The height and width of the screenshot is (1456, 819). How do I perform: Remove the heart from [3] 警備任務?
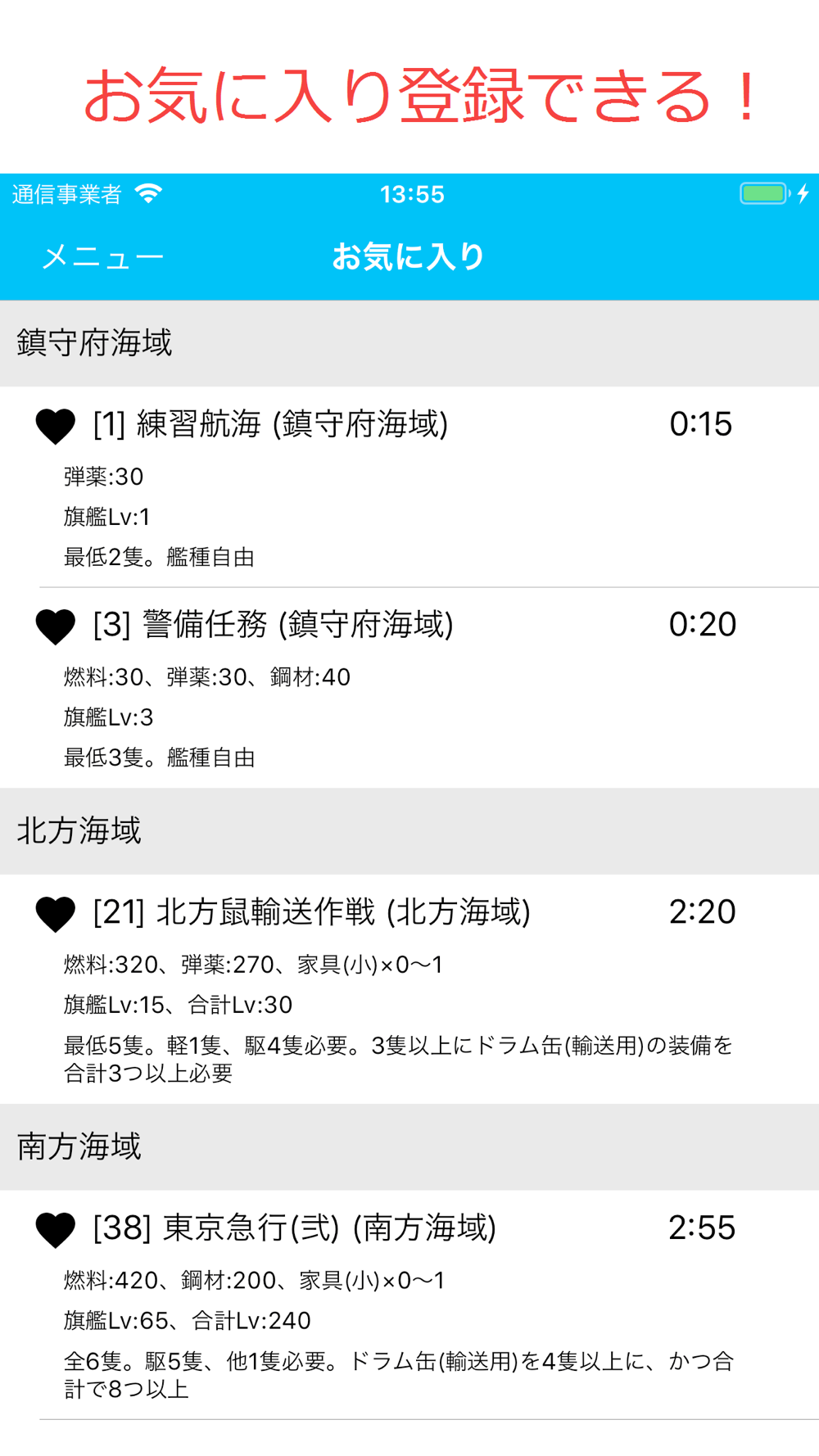coord(56,626)
